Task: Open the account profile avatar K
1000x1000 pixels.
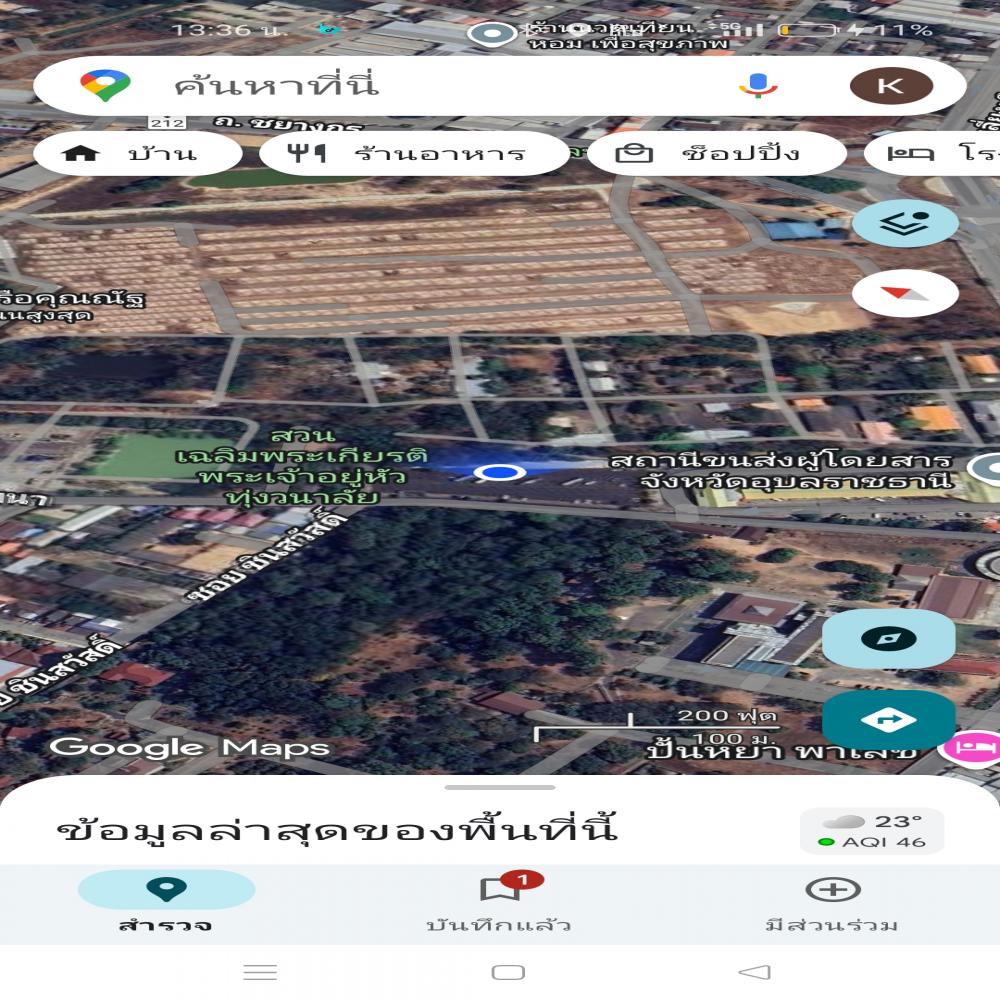Action: coord(890,86)
